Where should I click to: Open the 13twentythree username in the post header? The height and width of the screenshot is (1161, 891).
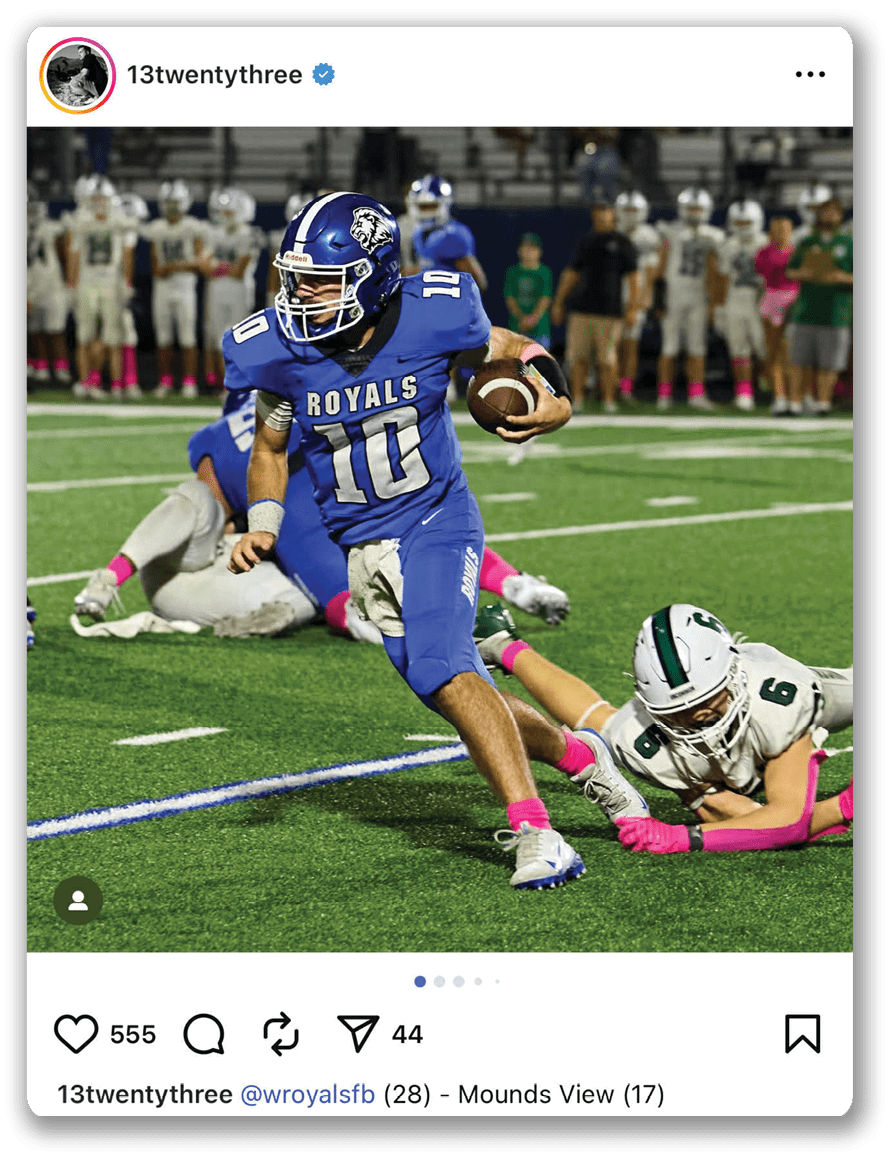tap(214, 75)
